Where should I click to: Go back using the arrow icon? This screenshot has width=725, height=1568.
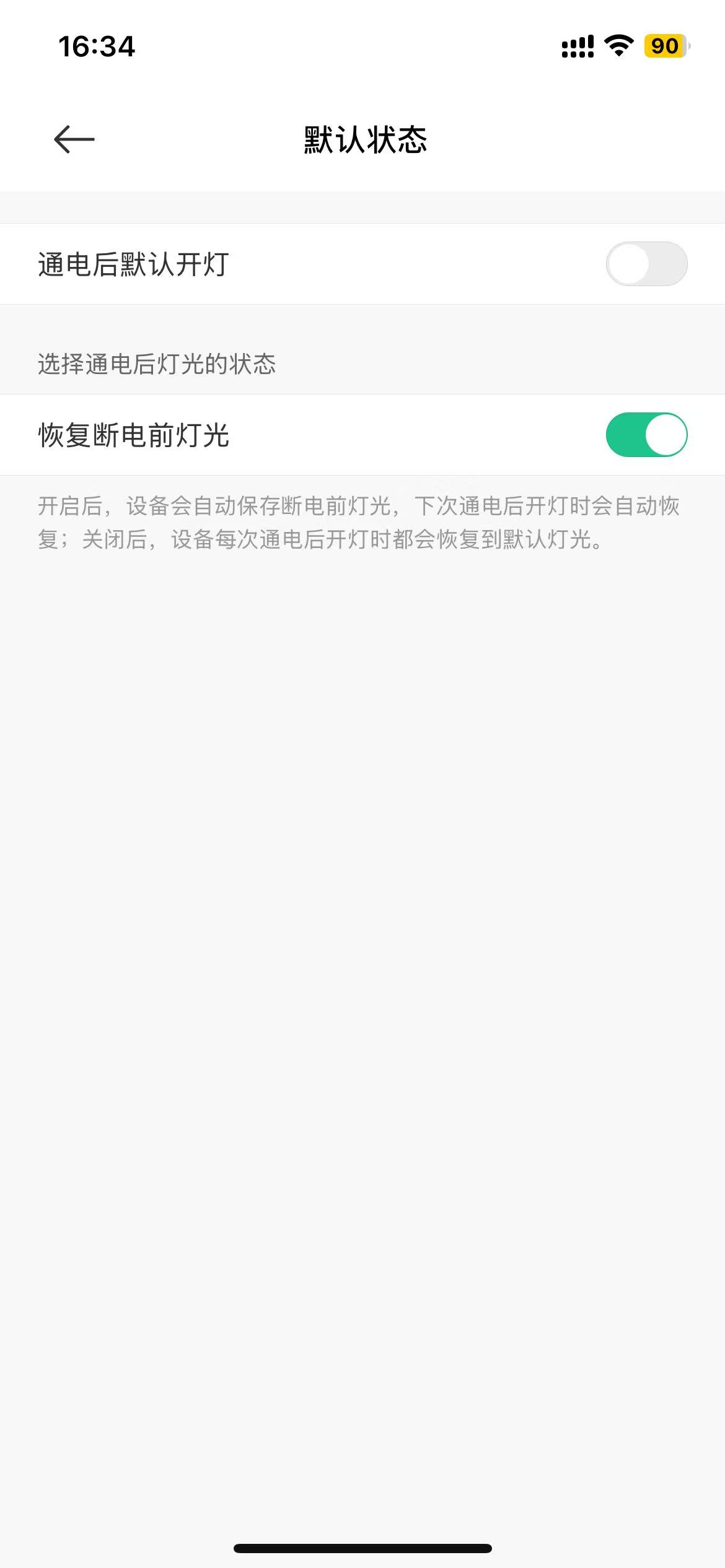(x=74, y=139)
